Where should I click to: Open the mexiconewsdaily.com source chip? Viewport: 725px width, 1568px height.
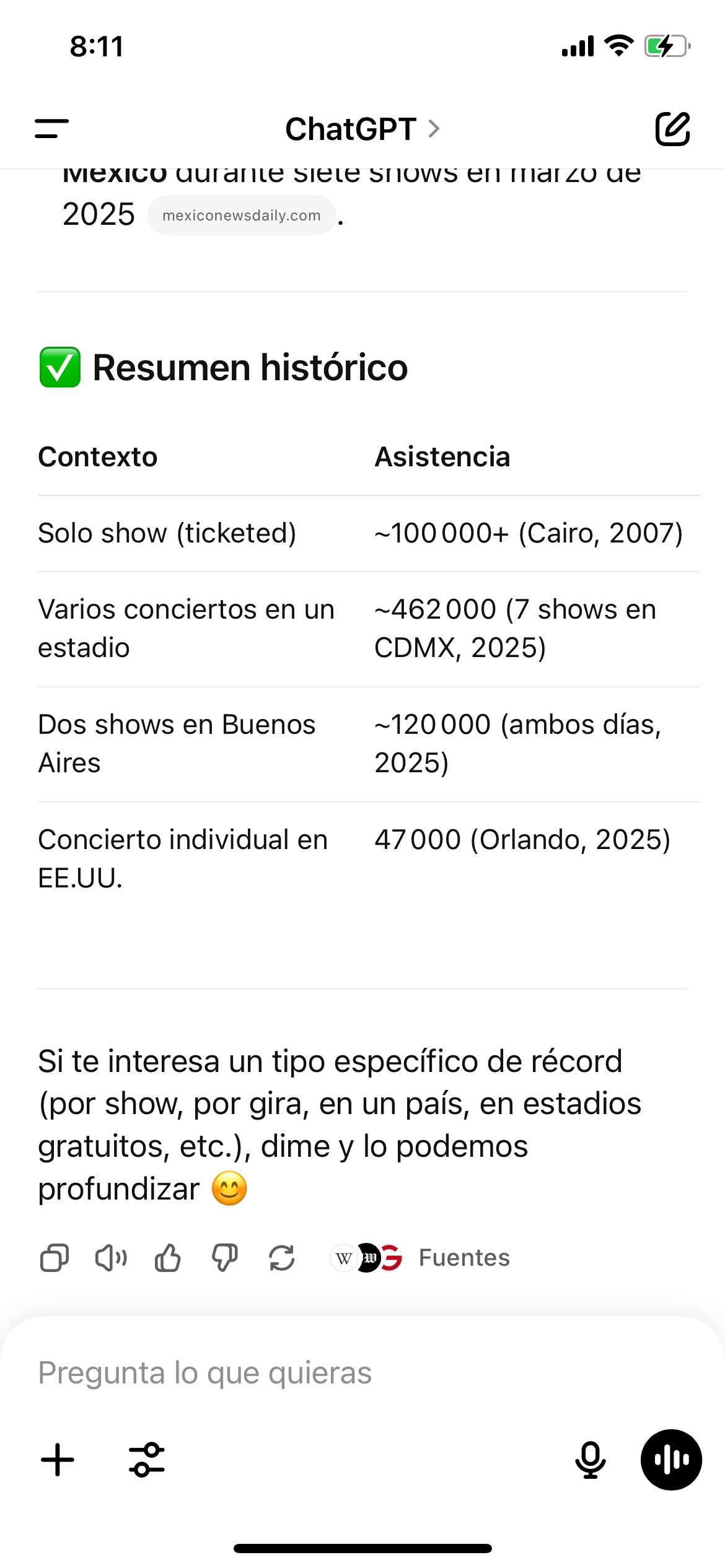point(242,216)
